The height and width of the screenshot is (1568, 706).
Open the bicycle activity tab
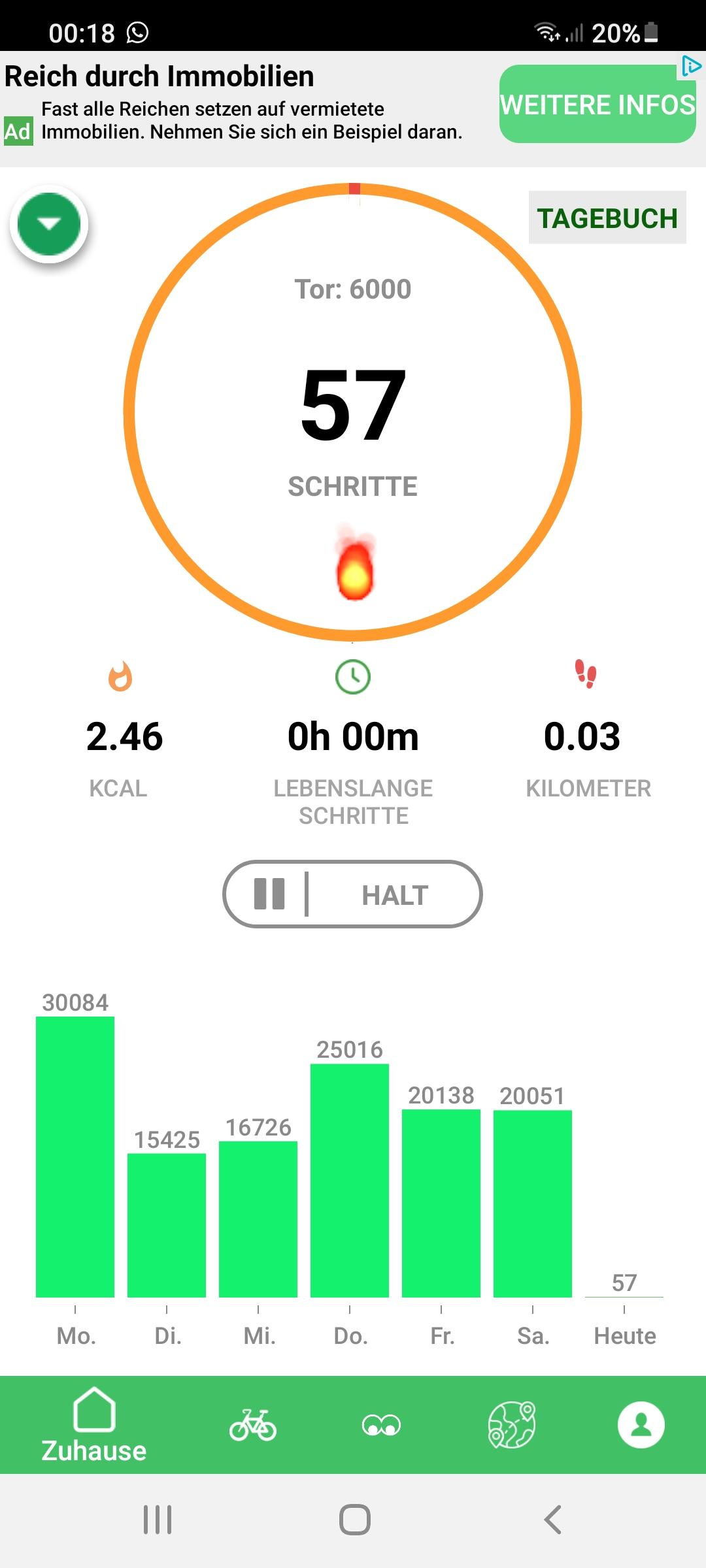tap(253, 1425)
